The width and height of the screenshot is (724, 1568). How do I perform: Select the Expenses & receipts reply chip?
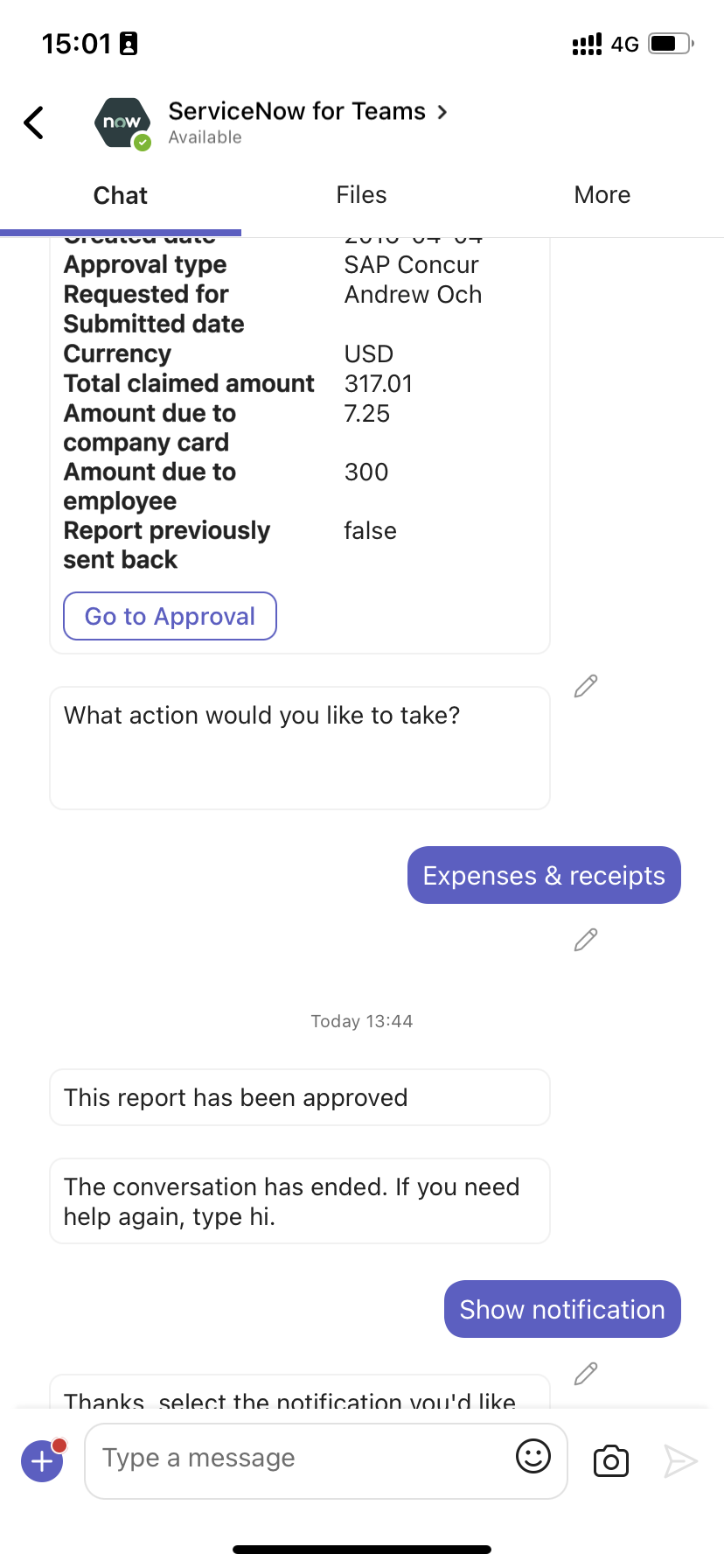tap(543, 874)
